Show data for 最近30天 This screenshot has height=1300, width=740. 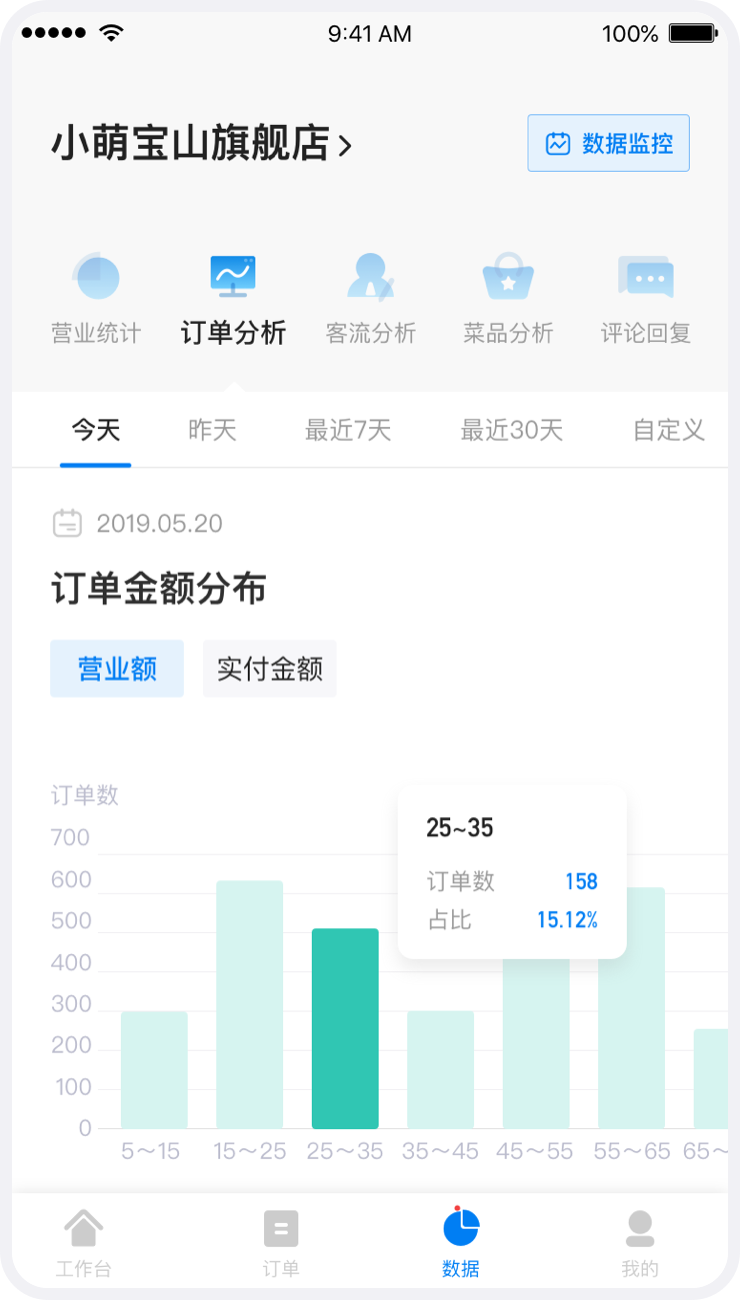pyautogui.click(x=511, y=431)
